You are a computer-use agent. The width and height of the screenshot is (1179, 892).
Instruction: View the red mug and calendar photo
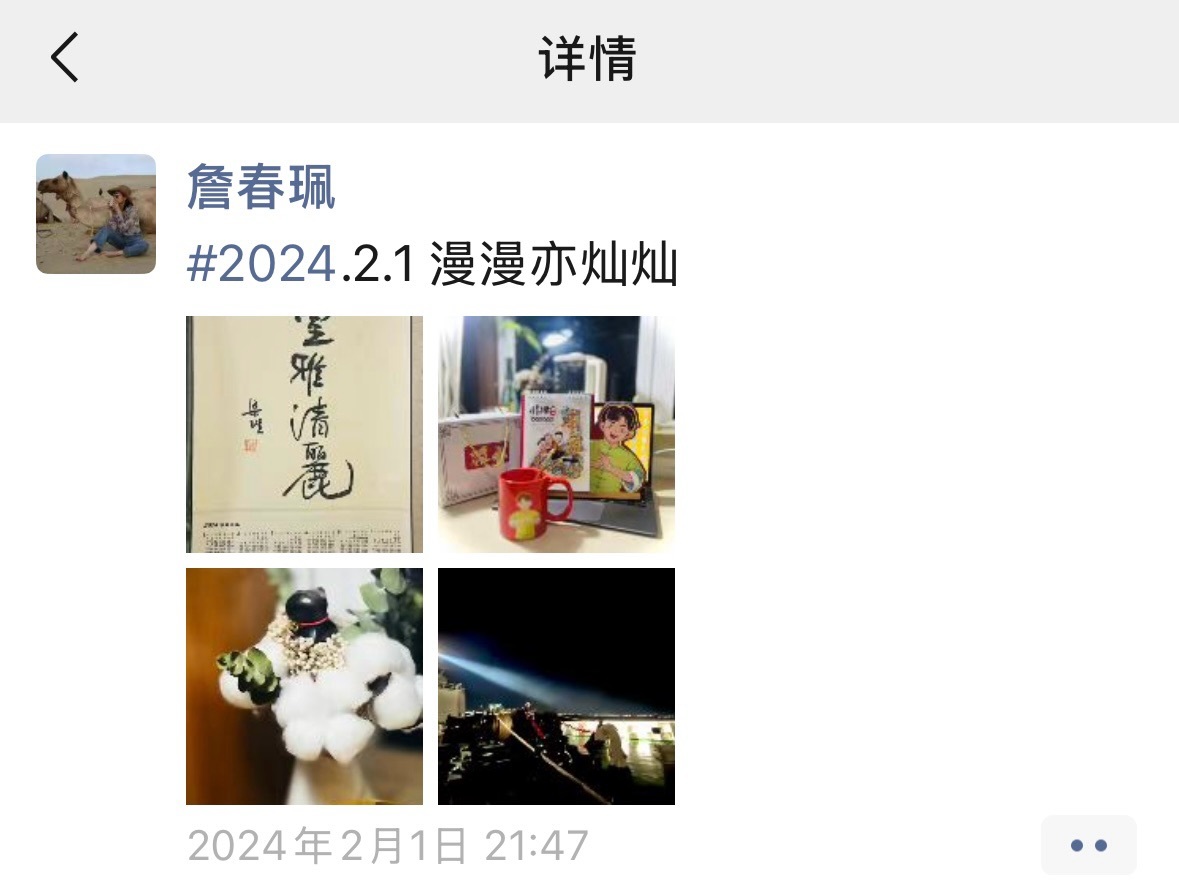click(556, 434)
